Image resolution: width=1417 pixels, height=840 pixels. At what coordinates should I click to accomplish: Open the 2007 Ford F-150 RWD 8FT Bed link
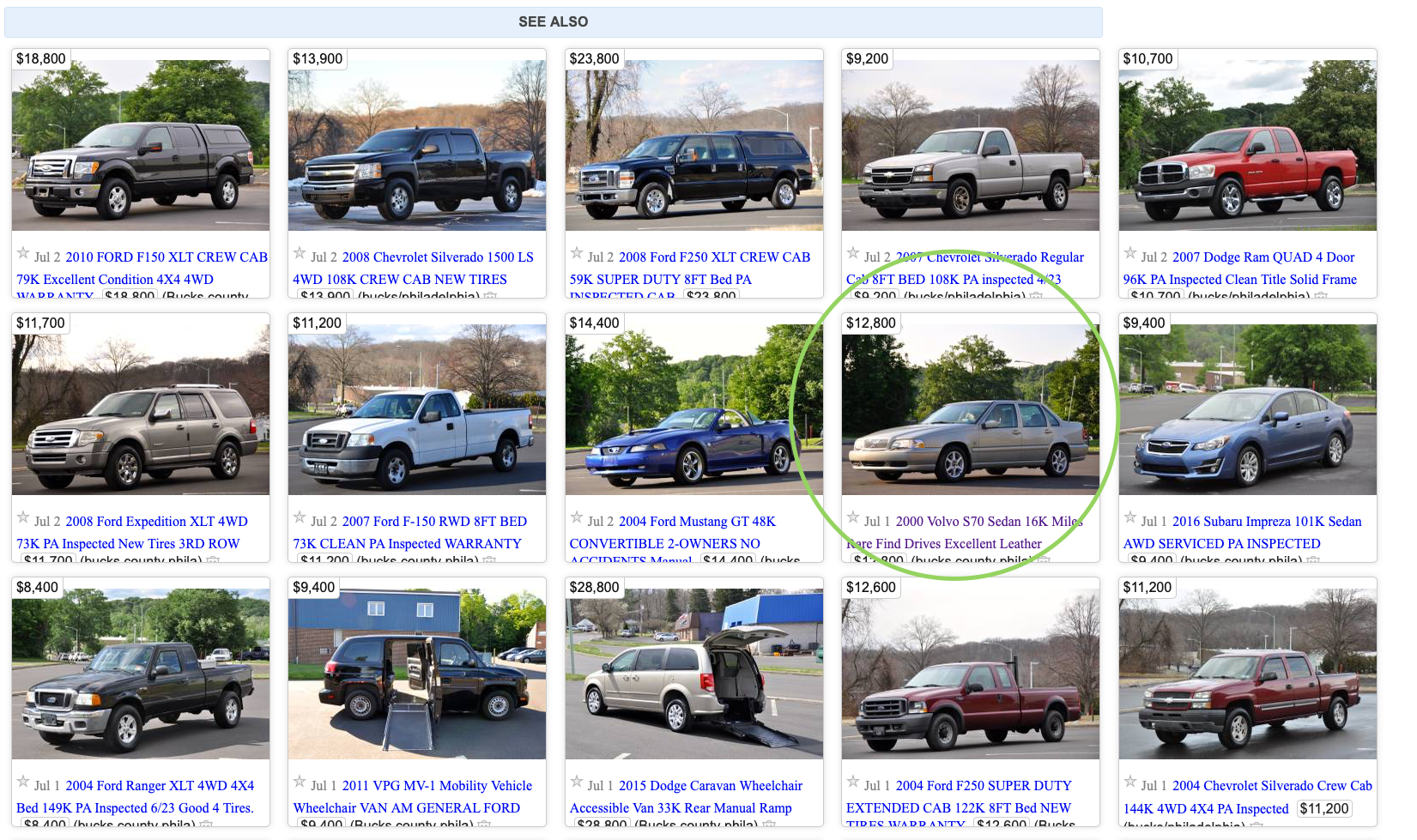(x=433, y=522)
